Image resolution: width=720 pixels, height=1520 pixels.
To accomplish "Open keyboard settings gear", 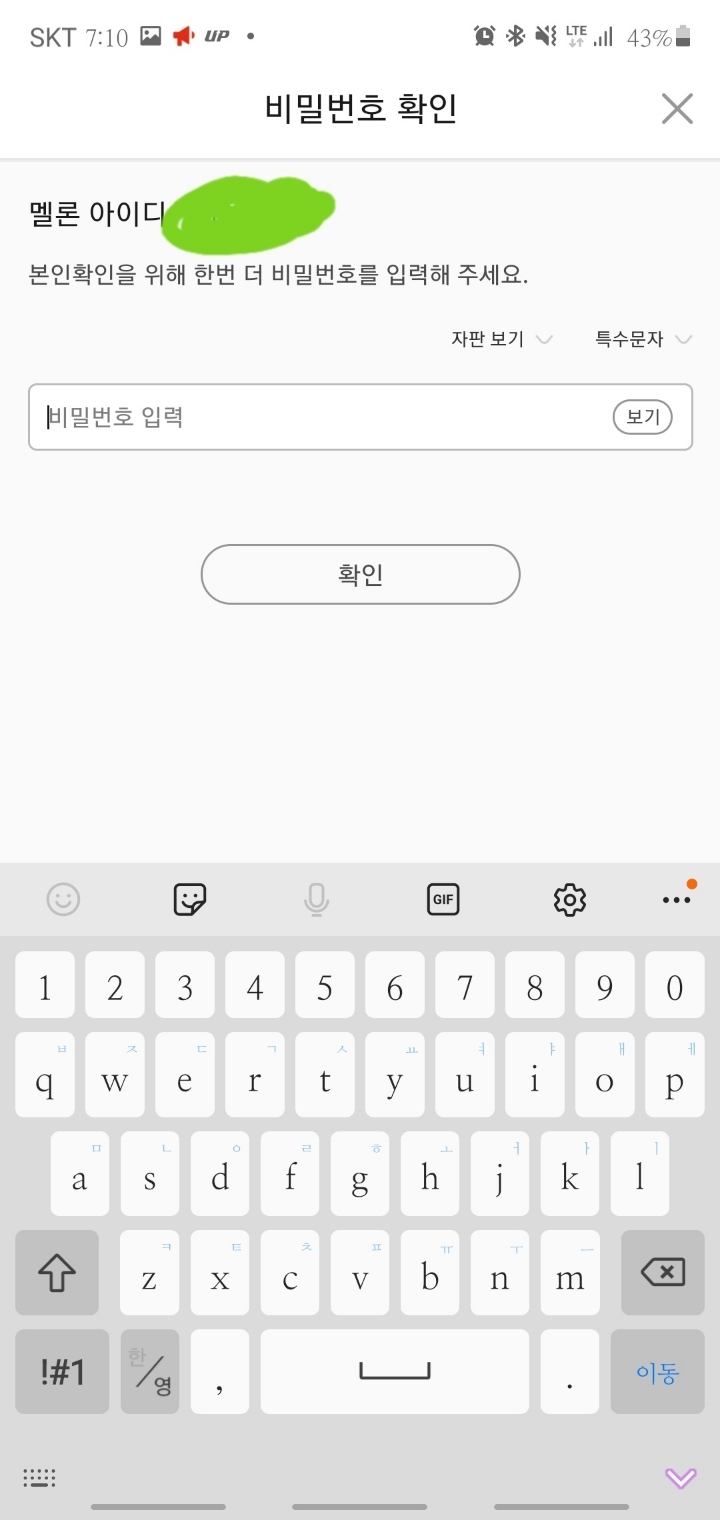I will (x=569, y=900).
